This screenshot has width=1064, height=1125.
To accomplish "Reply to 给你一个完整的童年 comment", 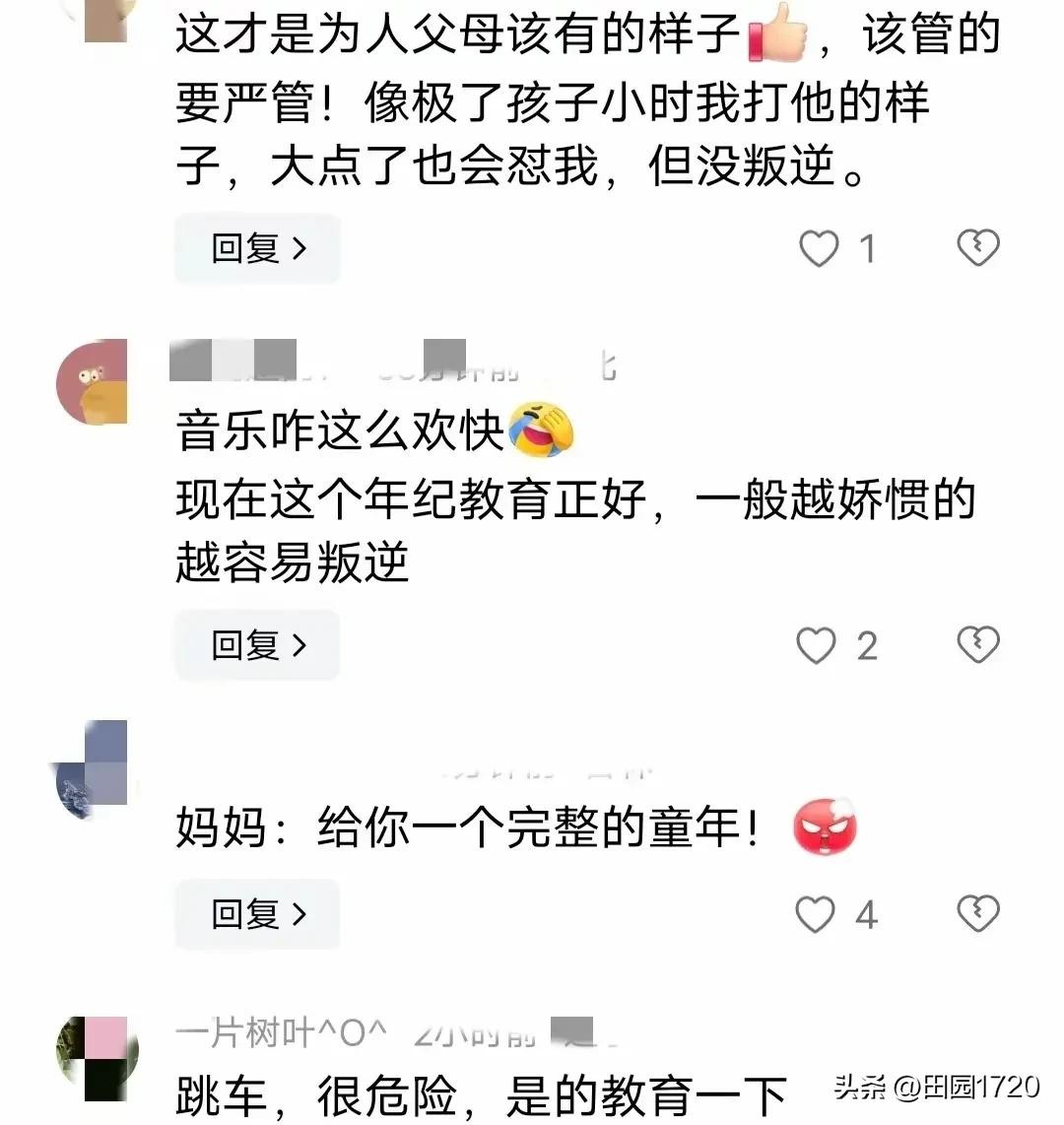I will (x=258, y=914).
